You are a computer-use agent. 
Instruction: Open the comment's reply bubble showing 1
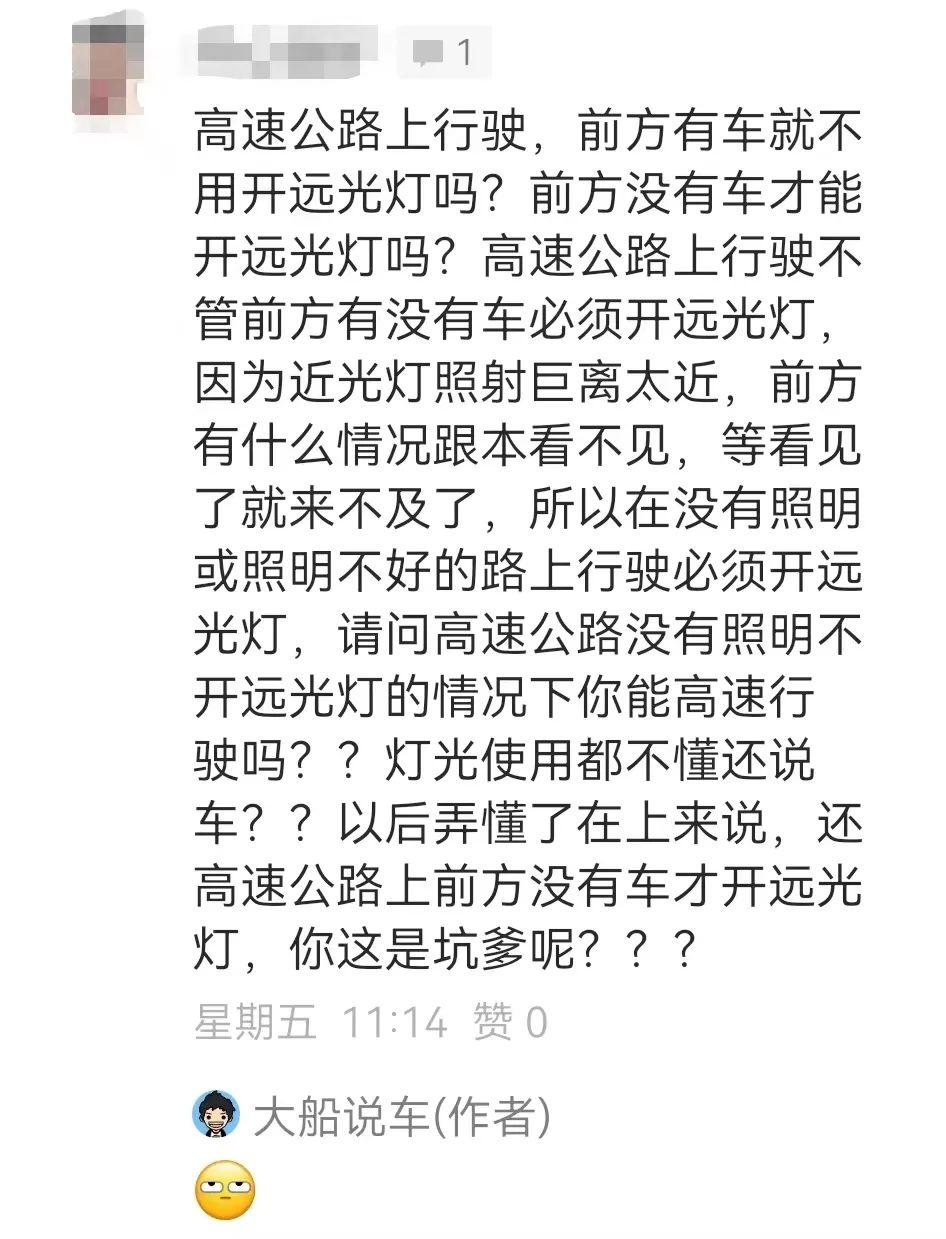point(444,52)
